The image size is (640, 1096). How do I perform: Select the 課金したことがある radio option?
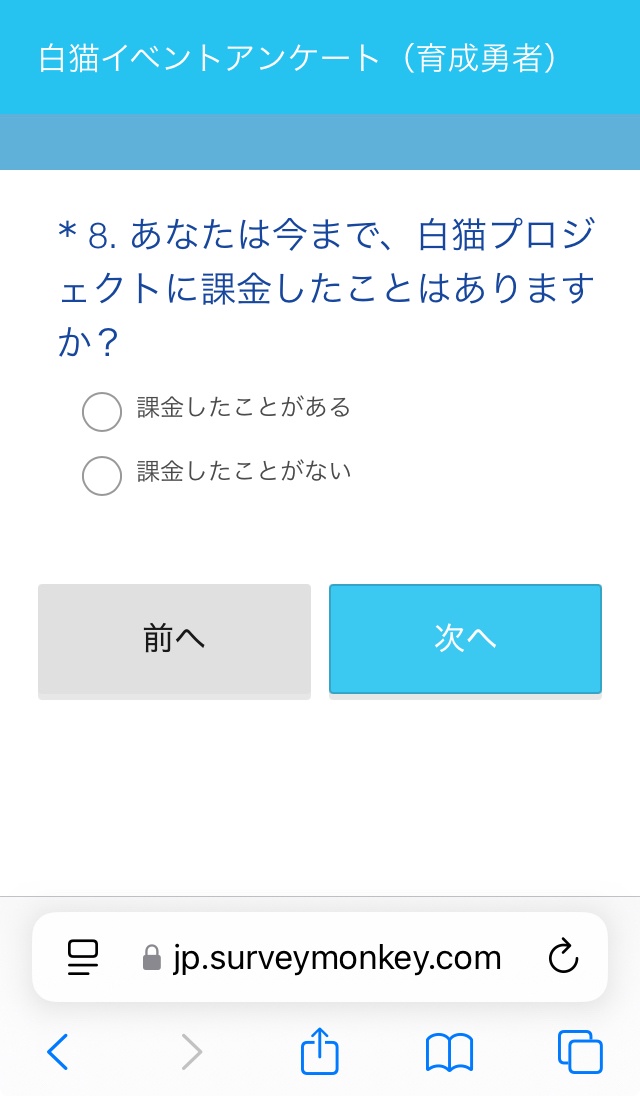tap(102, 412)
